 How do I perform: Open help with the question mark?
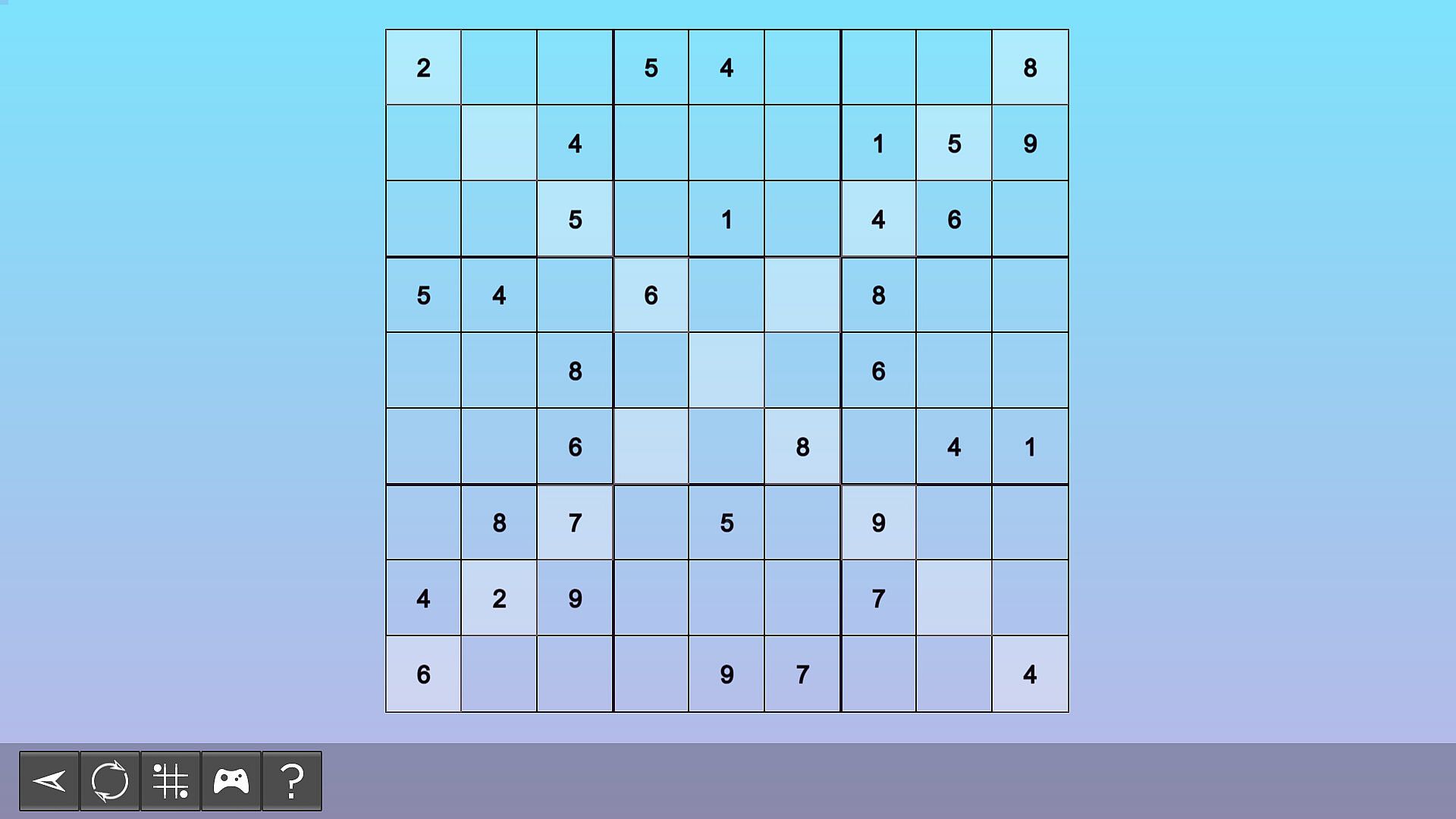(292, 781)
